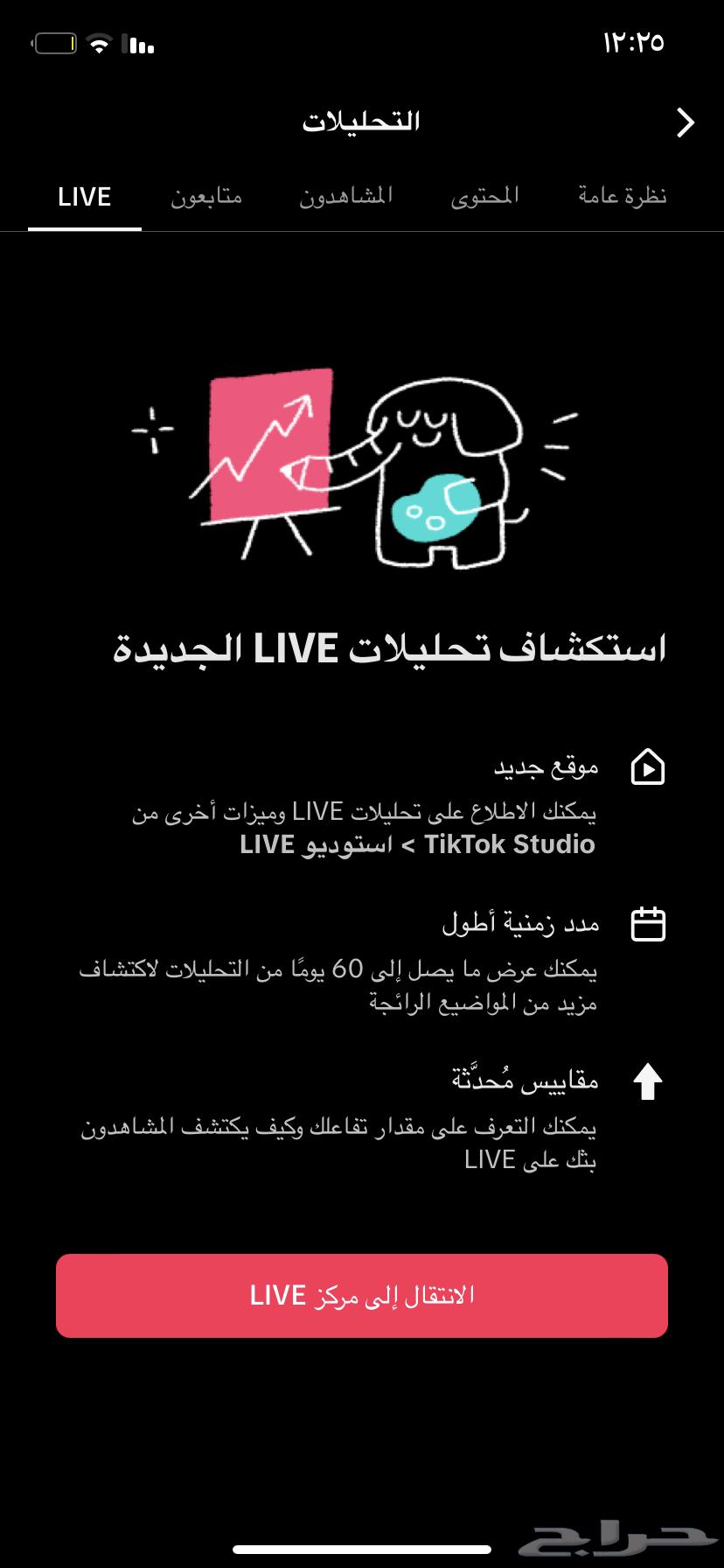The width and height of the screenshot is (724, 1568).
Task: Tap the الانتقال إلى مركز LIVE button
Action: (x=361, y=1296)
